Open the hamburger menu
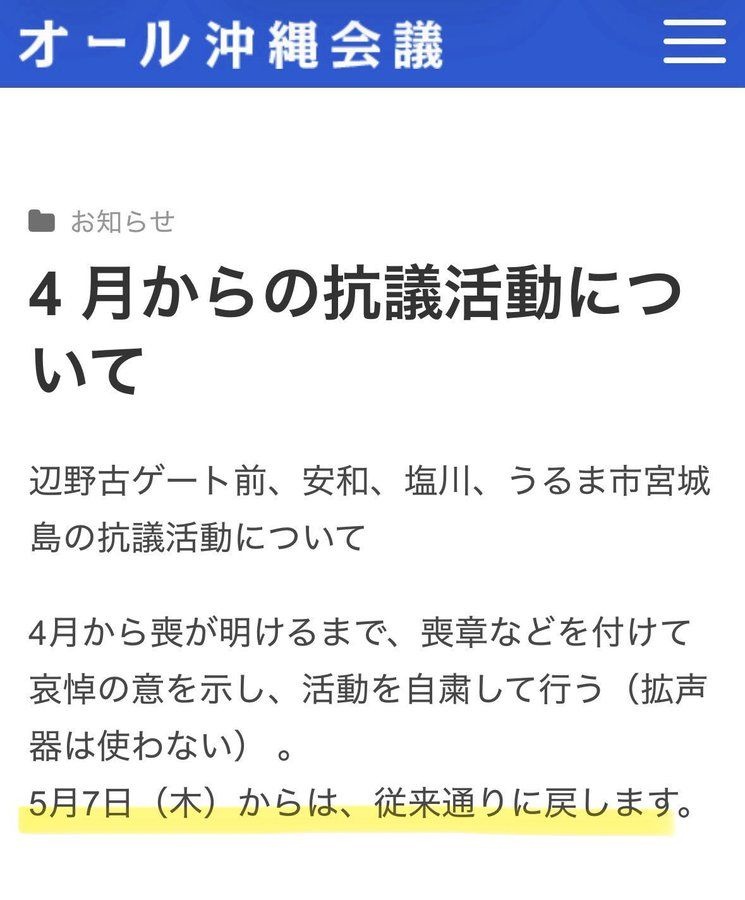745x900 pixels. click(694, 42)
